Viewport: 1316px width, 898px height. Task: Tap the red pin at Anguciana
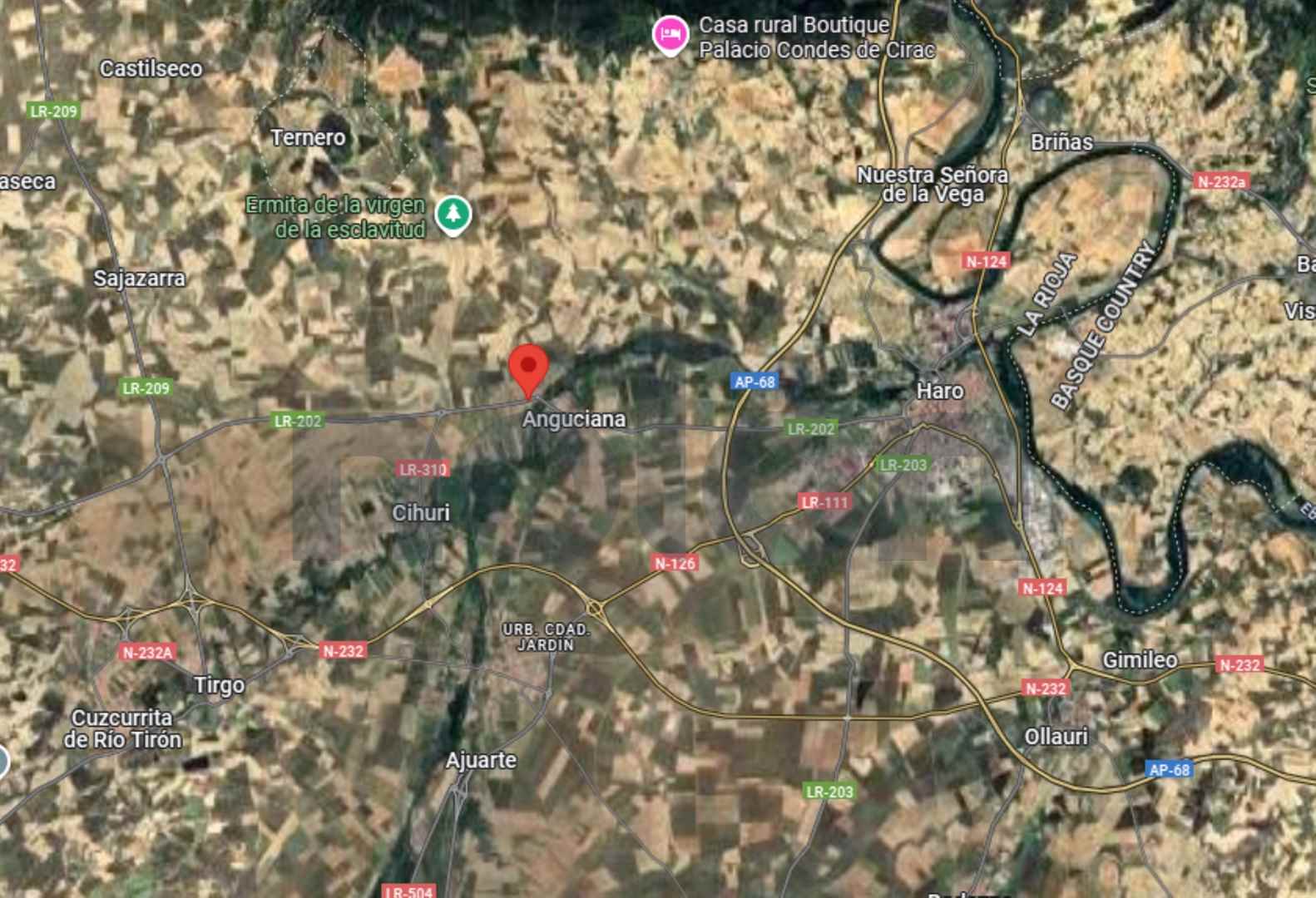coord(528,369)
